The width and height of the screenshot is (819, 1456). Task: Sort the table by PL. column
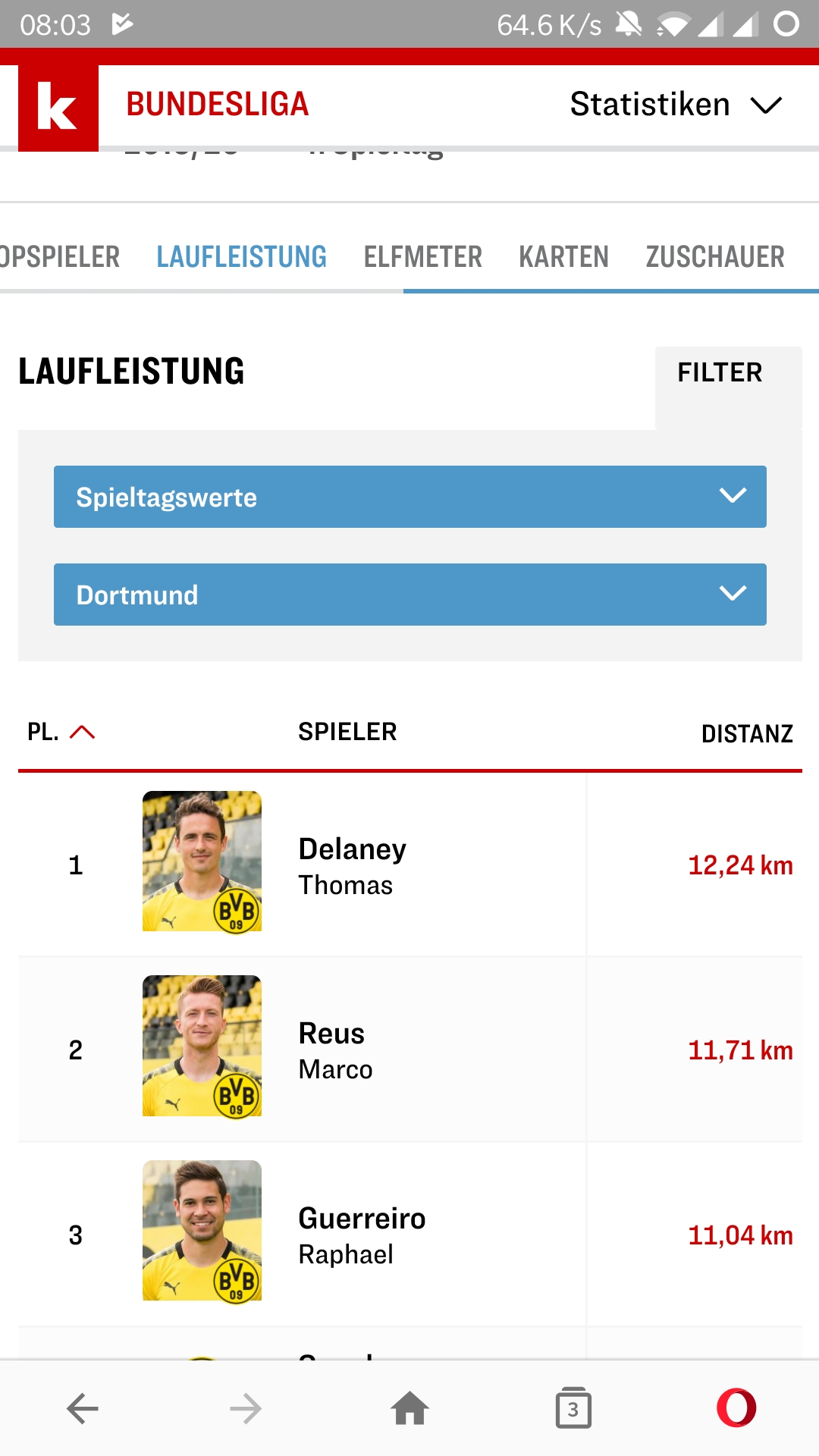coord(61,732)
